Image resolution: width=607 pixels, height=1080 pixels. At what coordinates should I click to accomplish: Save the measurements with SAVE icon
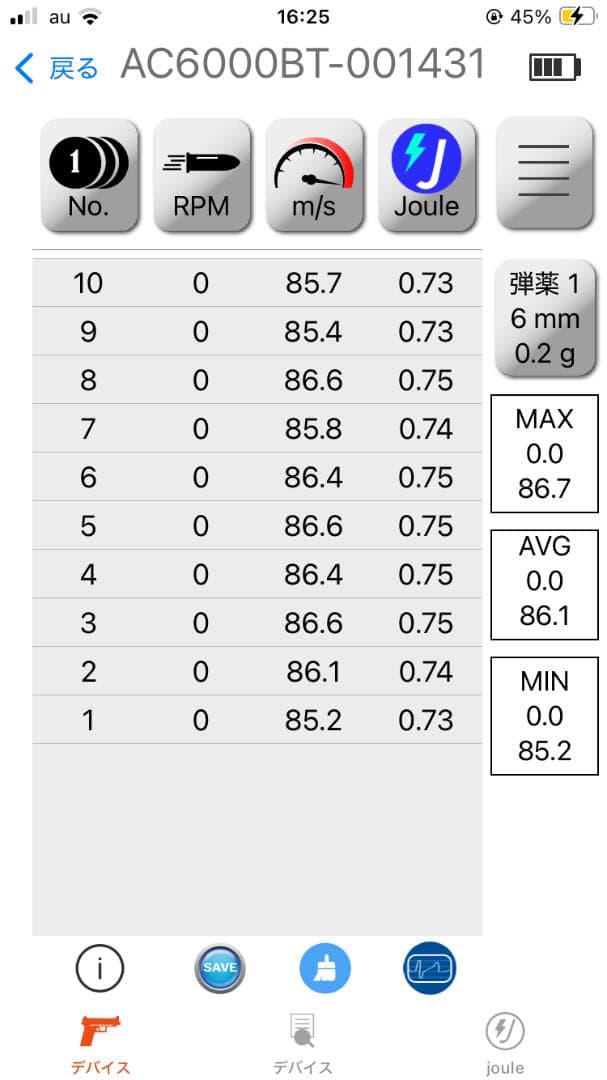219,968
